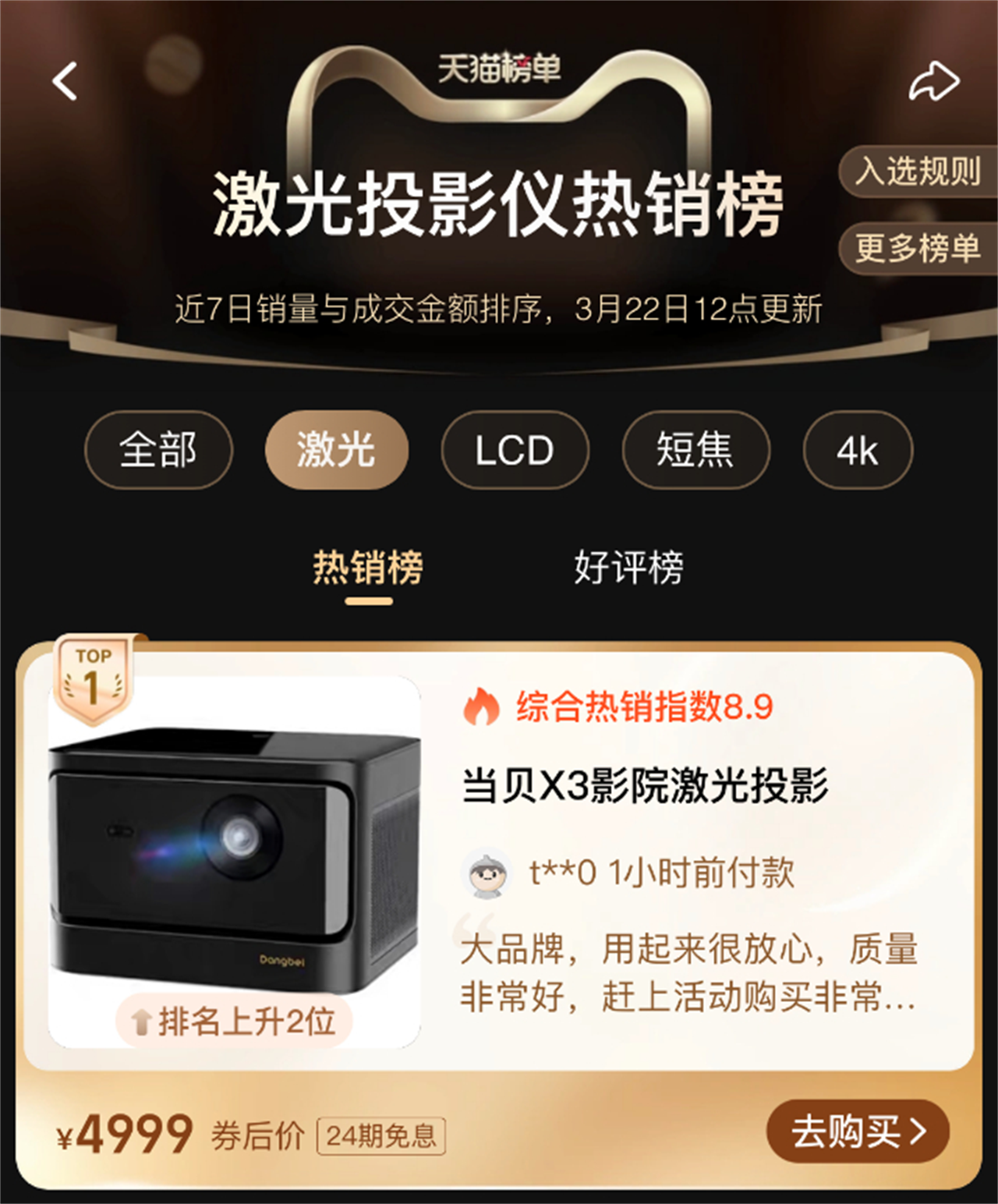The height and width of the screenshot is (1204, 998).
Task: Tap 去购买 to buy the projector
Action: tap(858, 1131)
